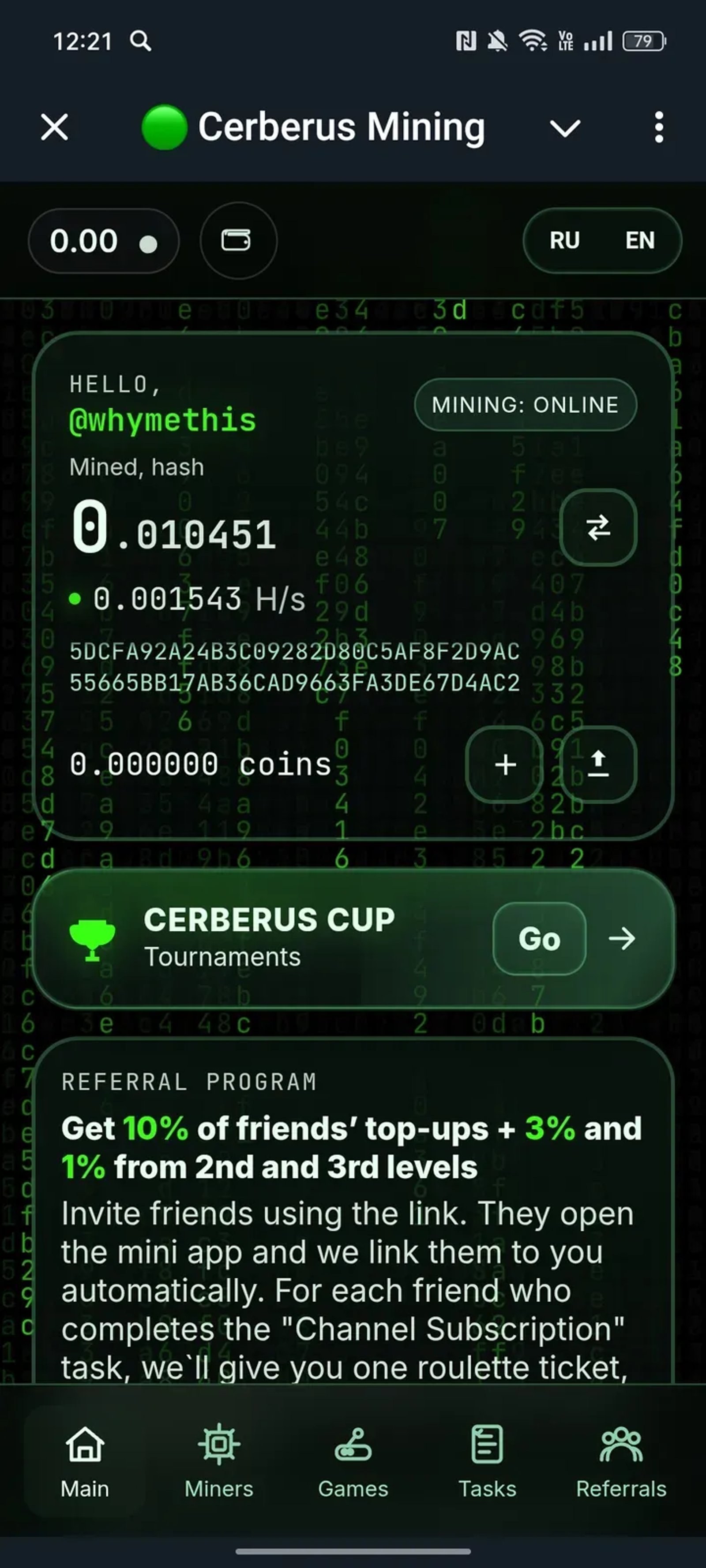Expand the Cerberus Mining header chevron
The height and width of the screenshot is (1568, 706).
pos(565,128)
